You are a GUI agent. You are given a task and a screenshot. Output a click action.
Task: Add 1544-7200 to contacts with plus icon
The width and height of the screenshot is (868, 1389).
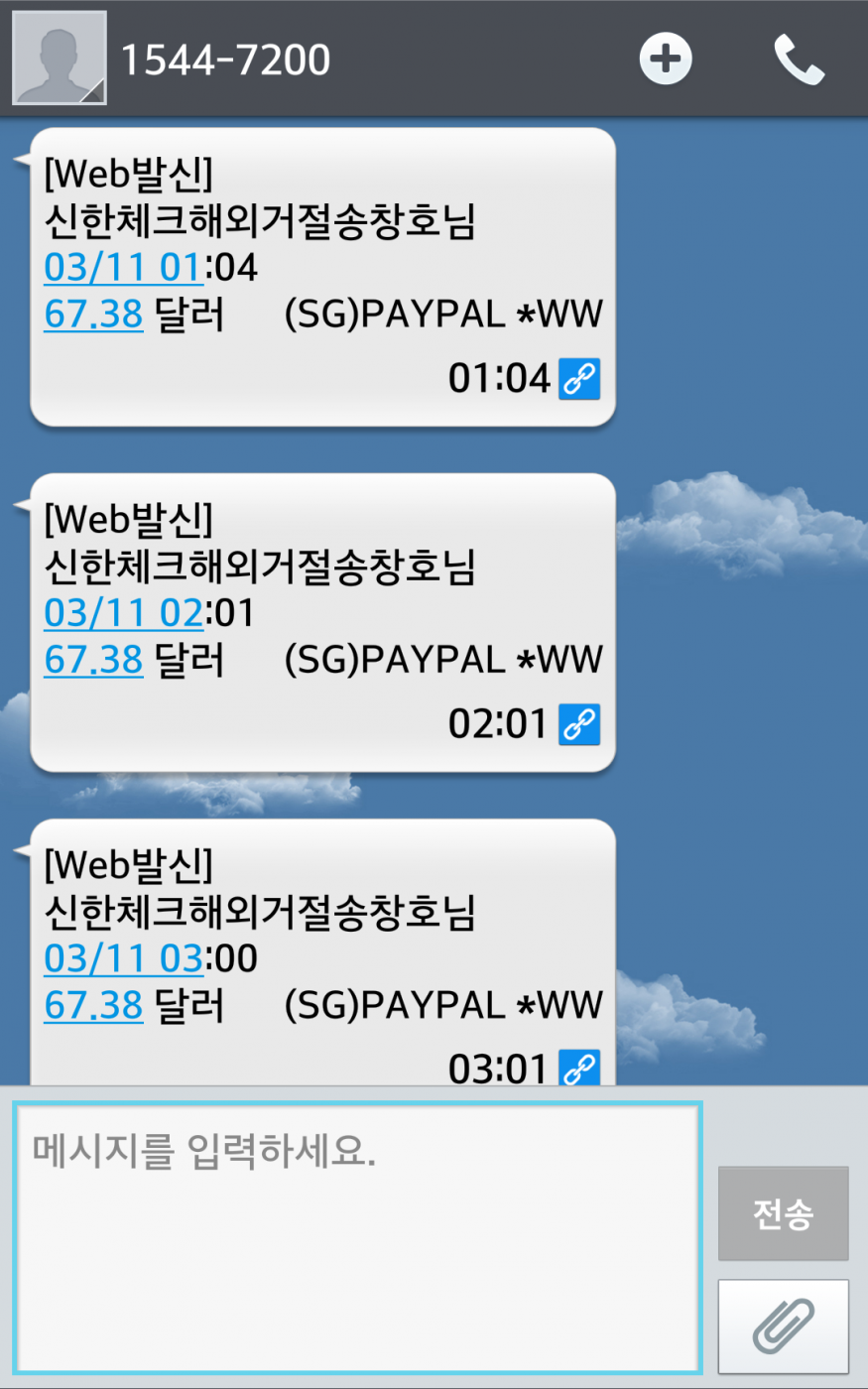click(665, 59)
